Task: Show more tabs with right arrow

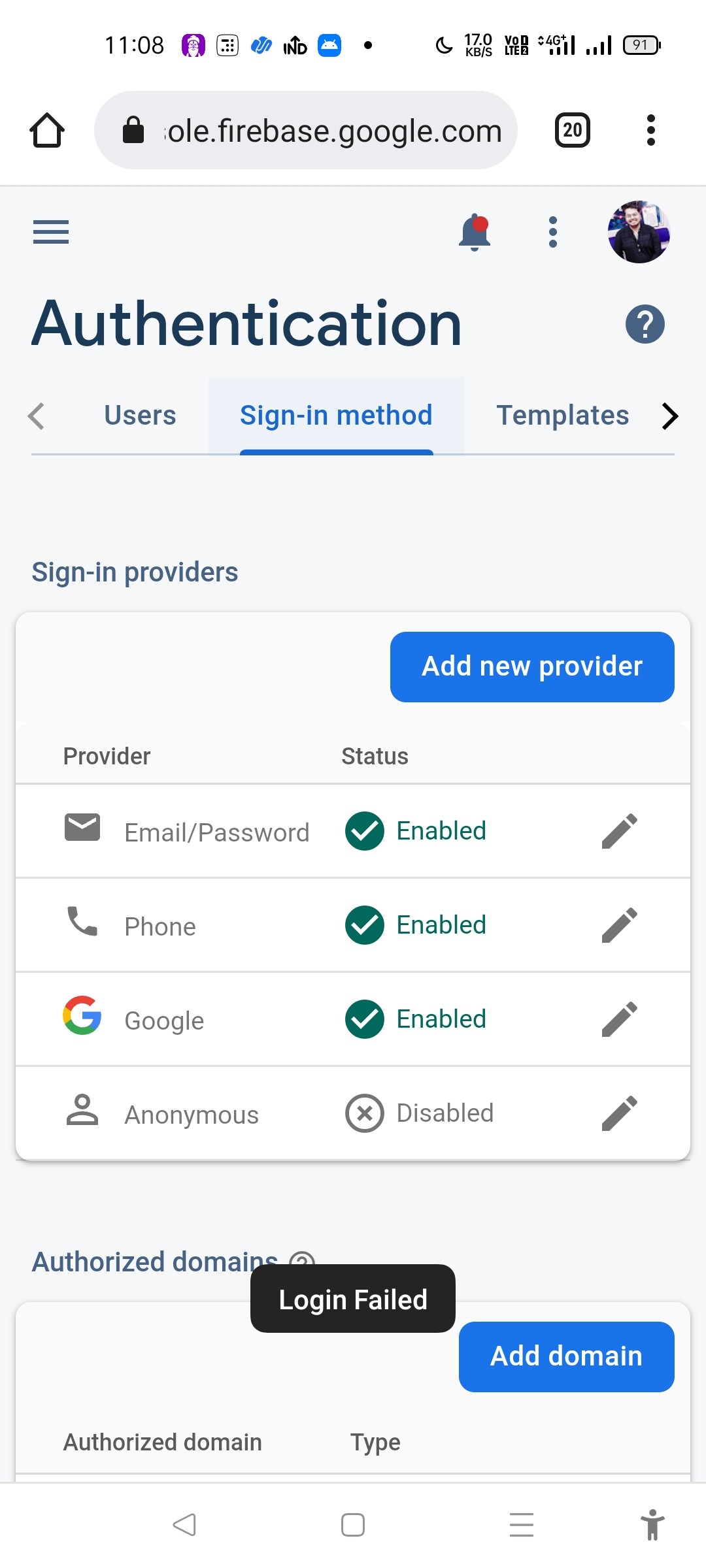Action: point(669,416)
